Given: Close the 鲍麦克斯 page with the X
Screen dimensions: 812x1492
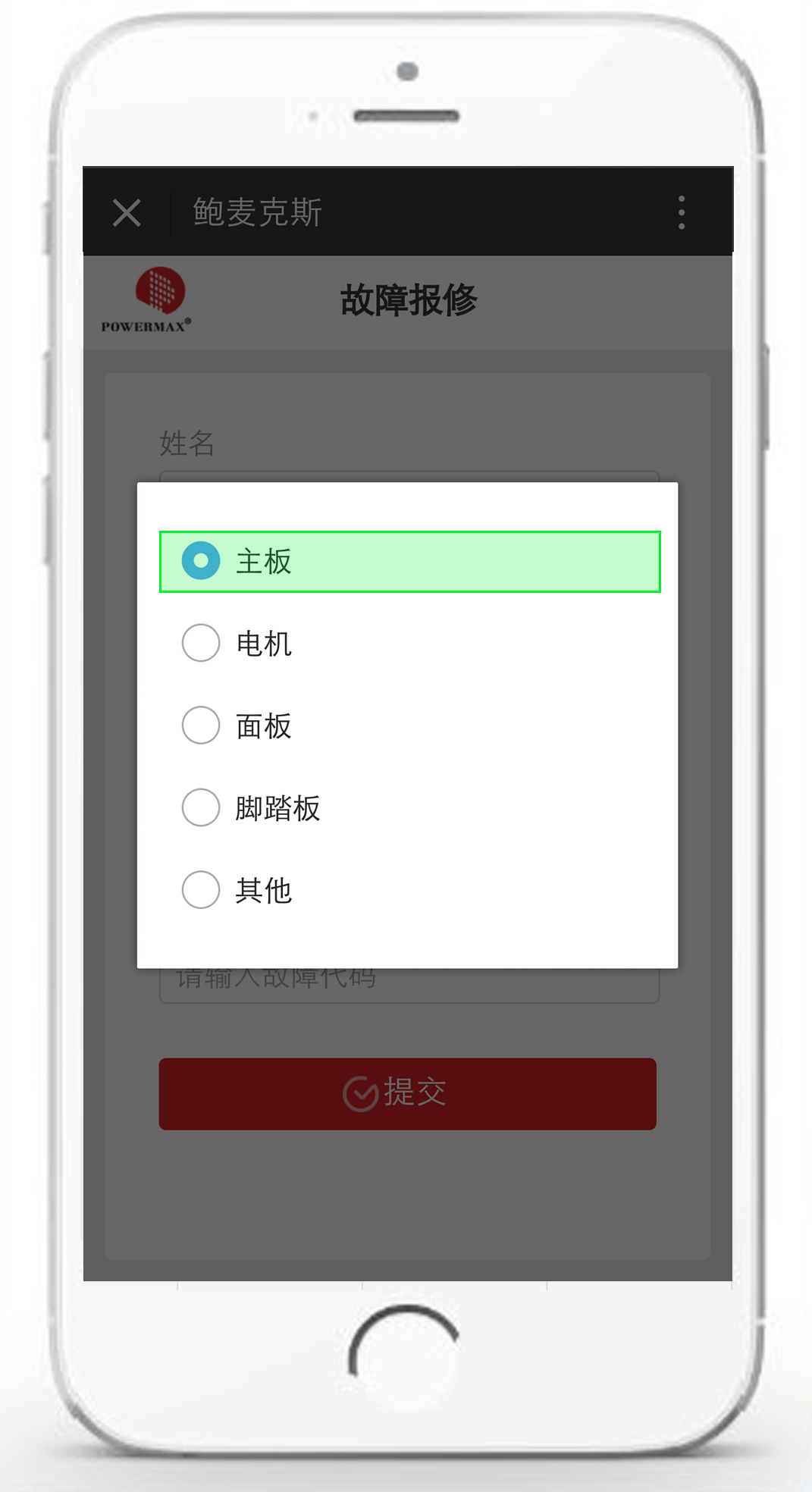Looking at the screenshot, I should [x=127, y=212].
